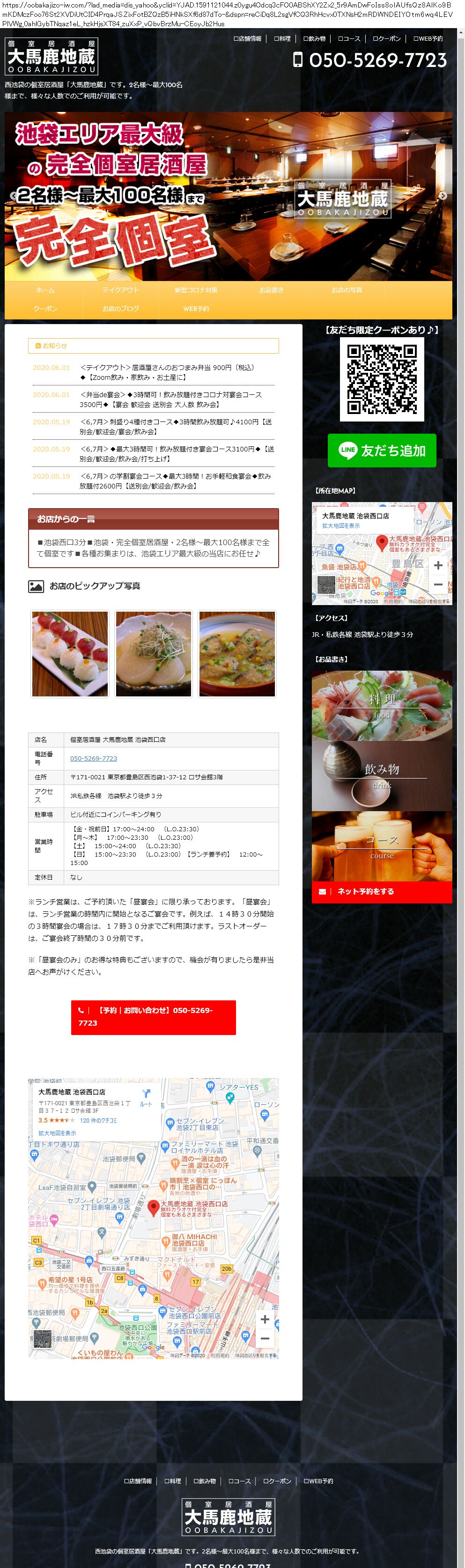
Task: Open お店の写真 in the orange menu
Action: [x=347, y=290]
